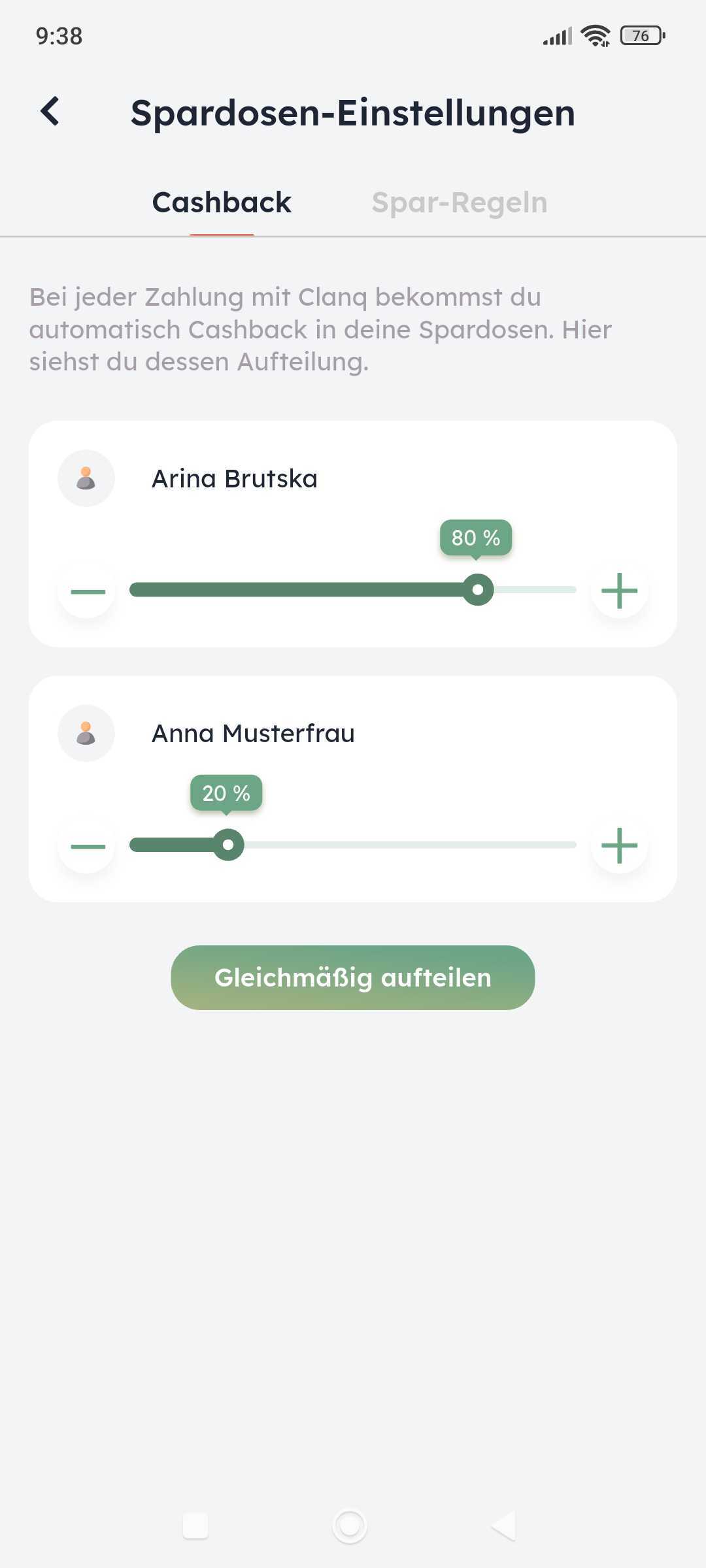
Task: Increase Anna Musterfrau's cashback share
Action: click(619, 846)
